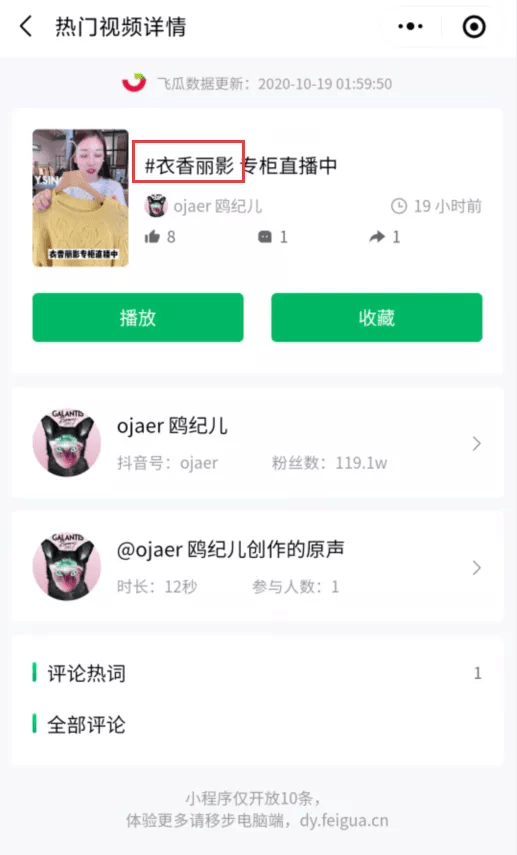Open the @ojaer 鸥纪儿创作的原声 row
This screenshot has width=517, height=855.
[257, 567]
